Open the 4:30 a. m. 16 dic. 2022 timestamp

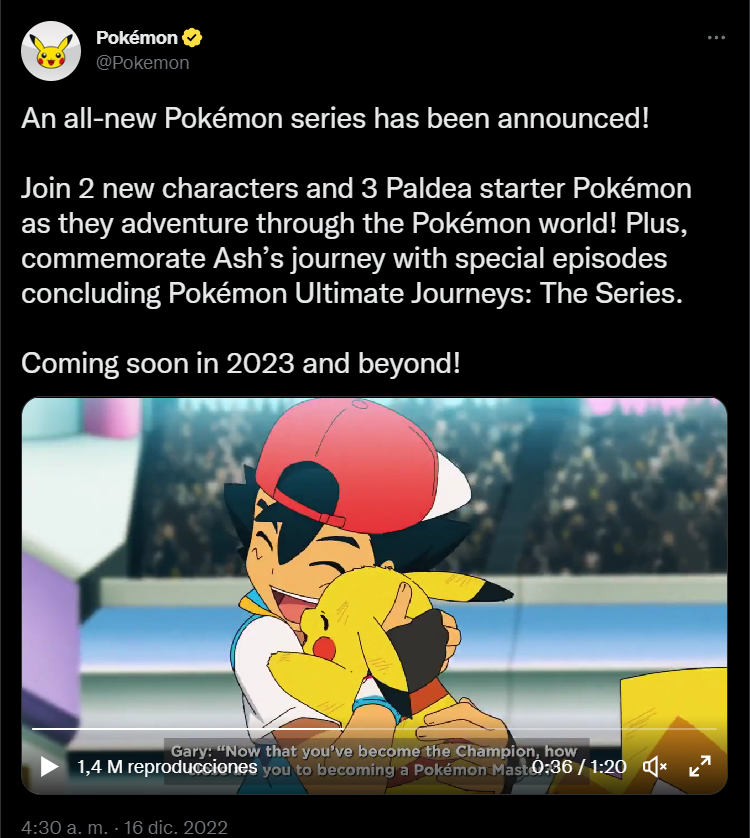pos(125,827)
